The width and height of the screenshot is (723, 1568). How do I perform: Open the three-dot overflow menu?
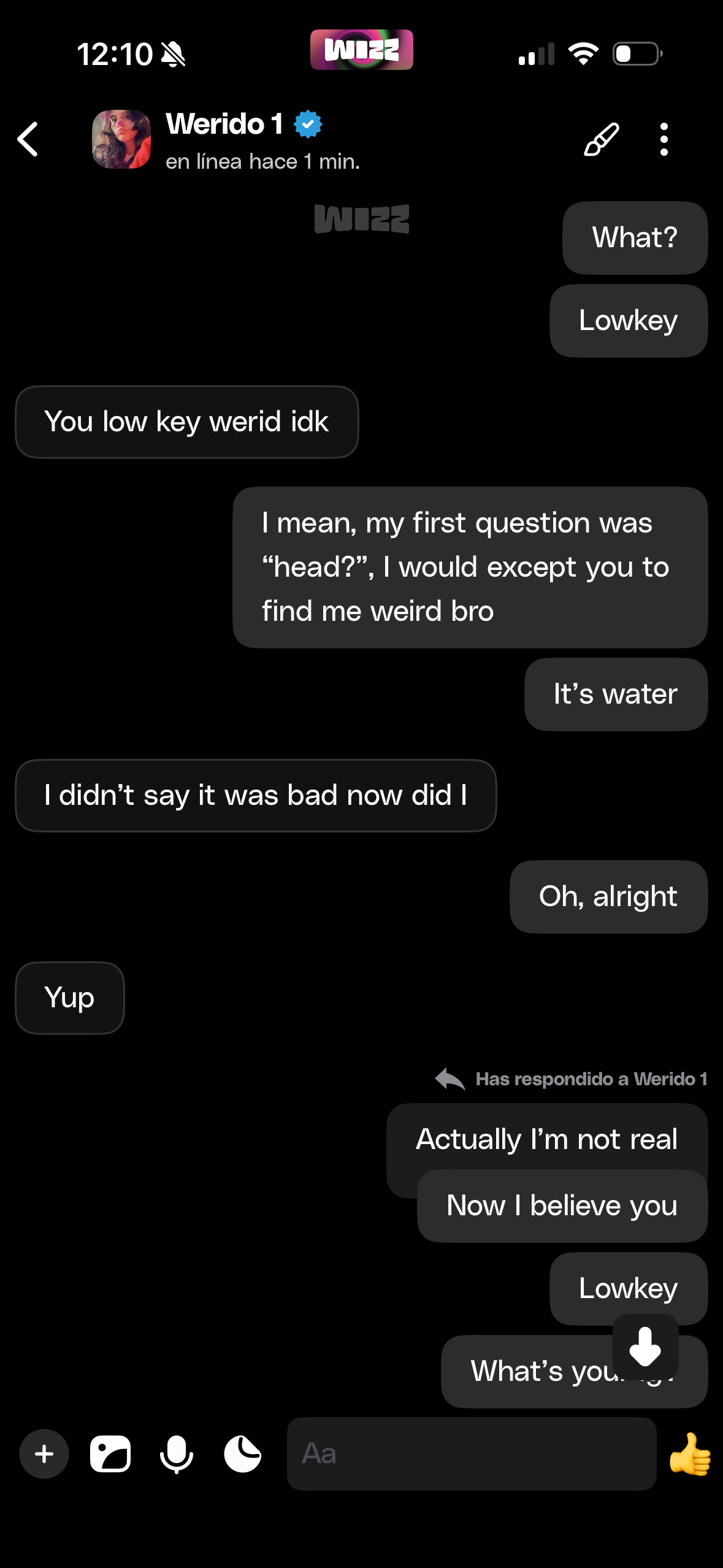pos(664,139)
